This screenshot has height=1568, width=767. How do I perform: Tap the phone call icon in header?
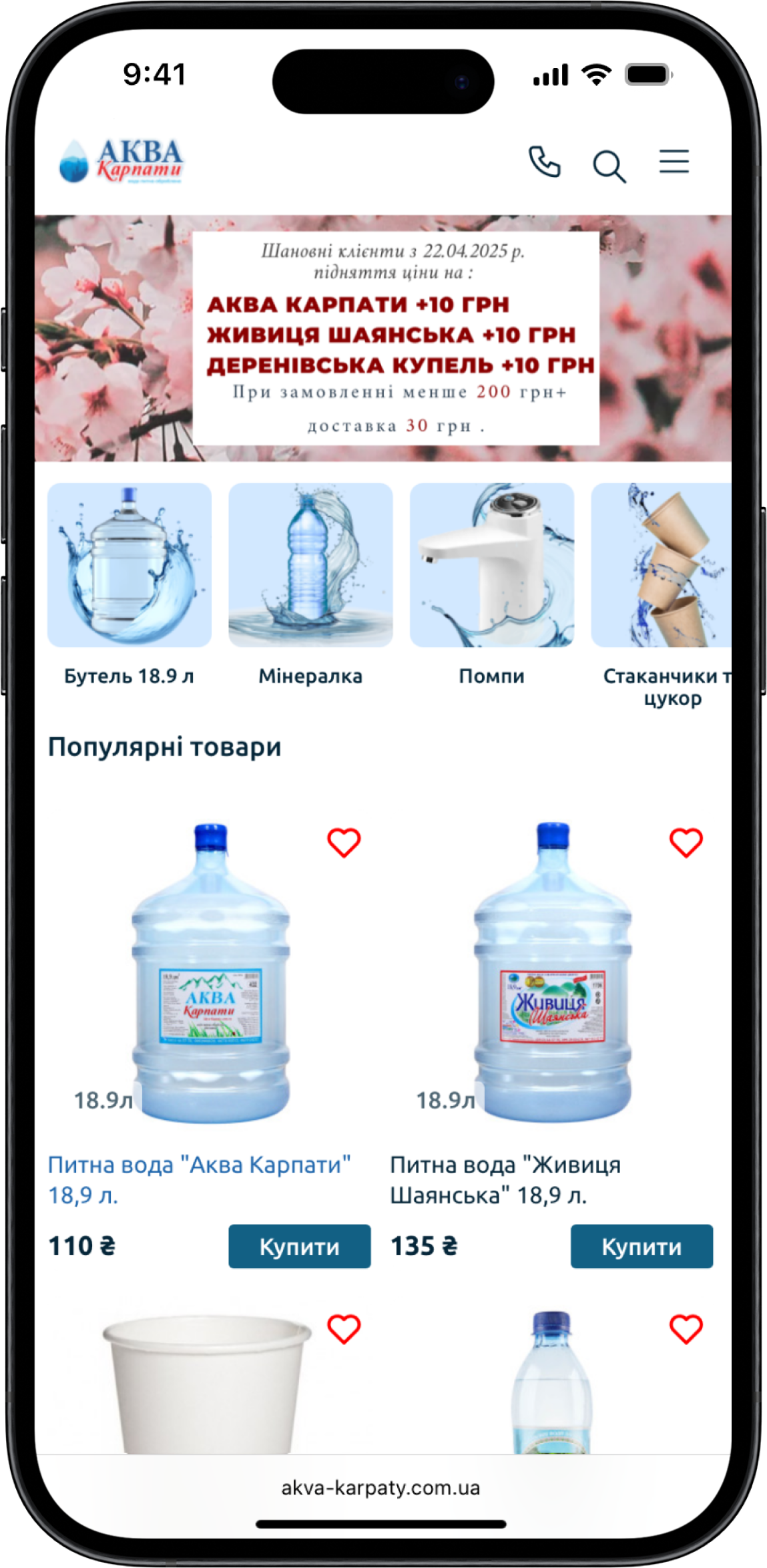tap(544, 162)
